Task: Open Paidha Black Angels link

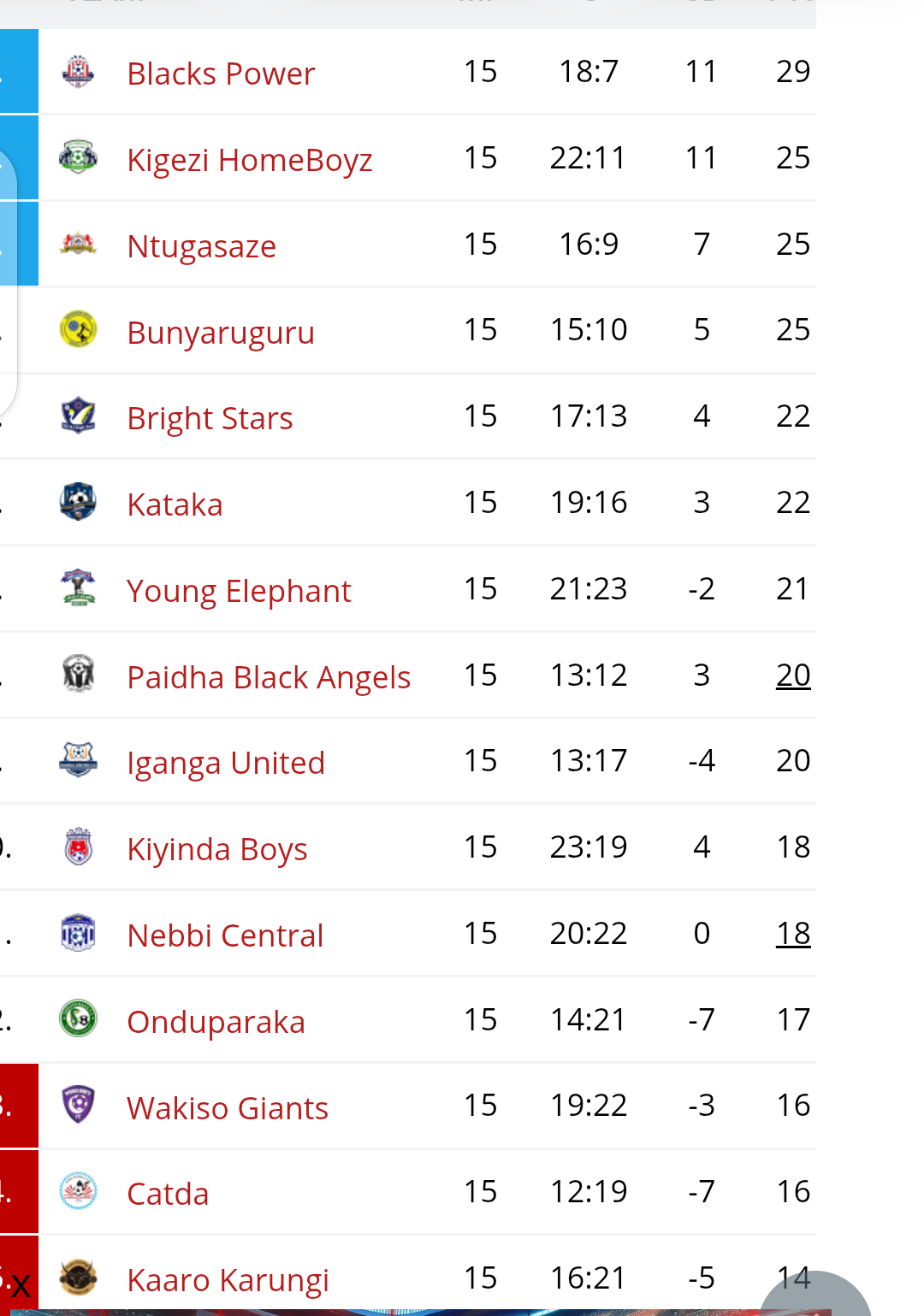Action: pos(269,677)
